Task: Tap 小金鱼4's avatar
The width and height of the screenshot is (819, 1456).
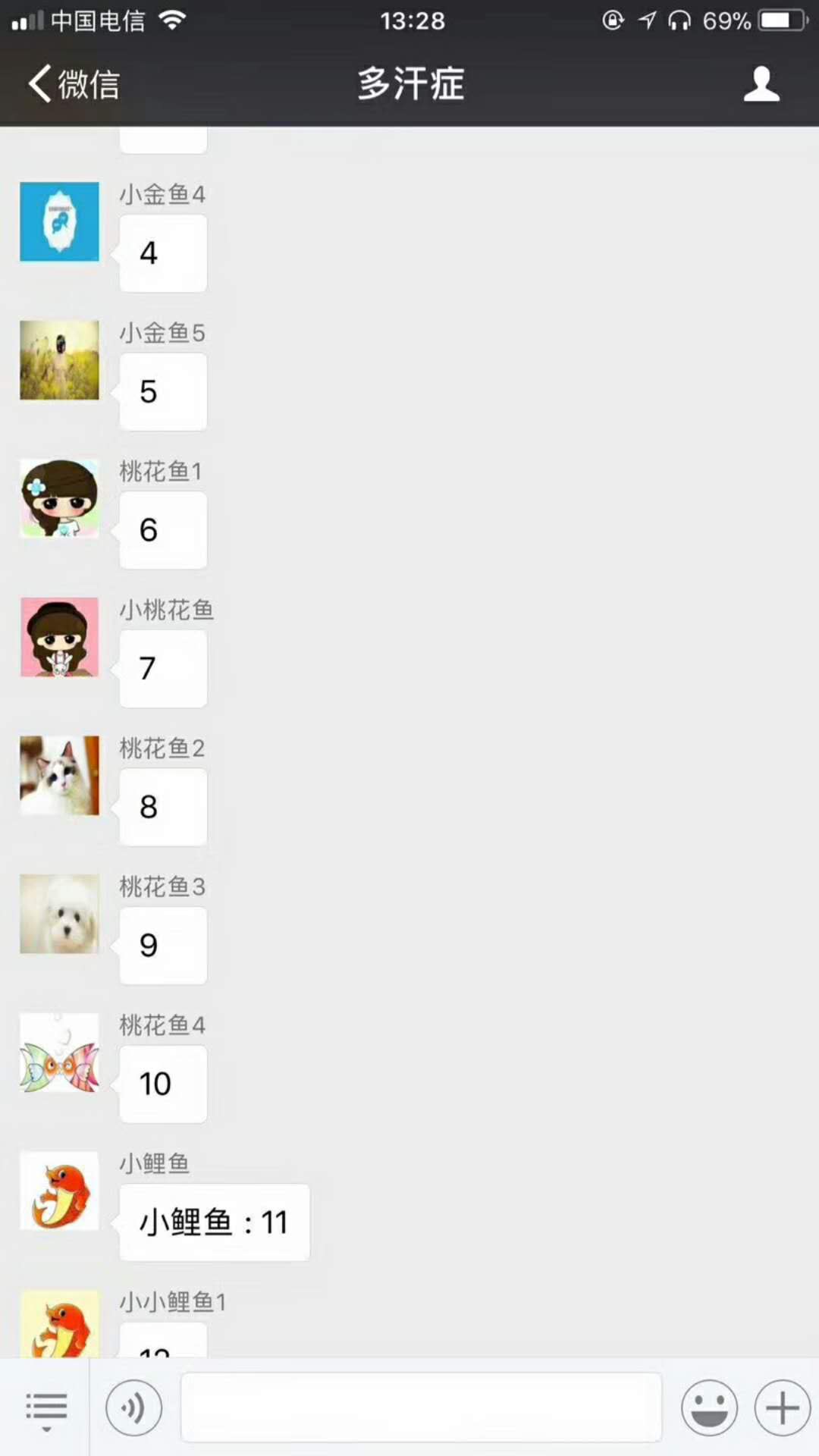Action: click(x=59, y=221)
